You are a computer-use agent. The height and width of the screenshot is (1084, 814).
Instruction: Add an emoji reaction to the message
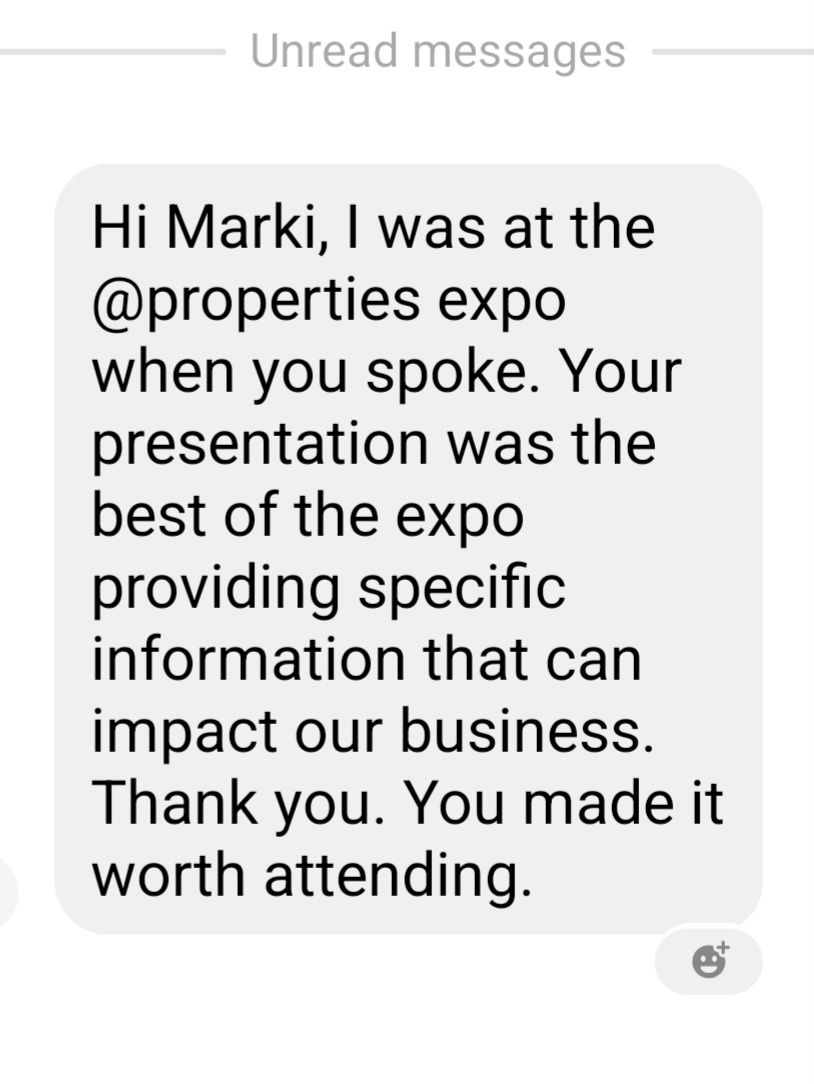point(709,960)
